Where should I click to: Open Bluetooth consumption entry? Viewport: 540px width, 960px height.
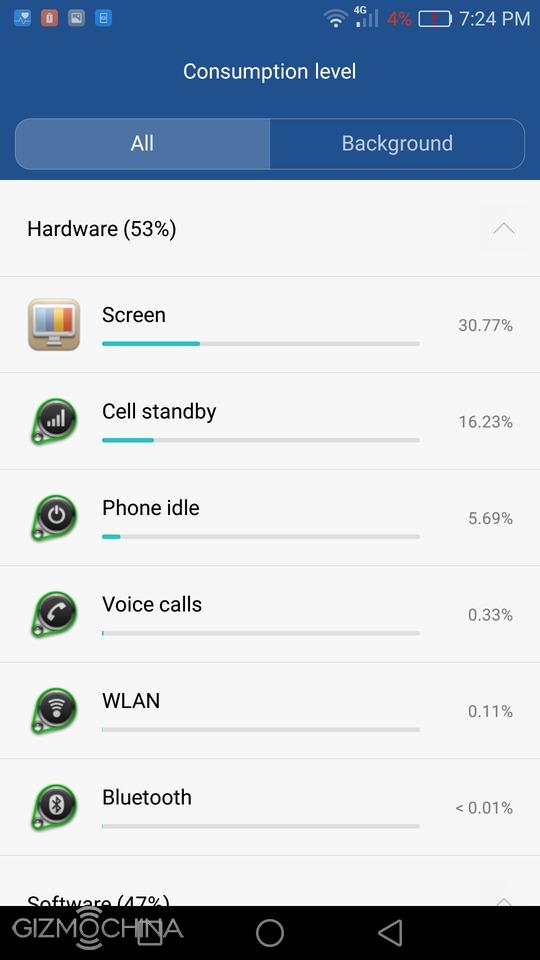pos(270,808)
